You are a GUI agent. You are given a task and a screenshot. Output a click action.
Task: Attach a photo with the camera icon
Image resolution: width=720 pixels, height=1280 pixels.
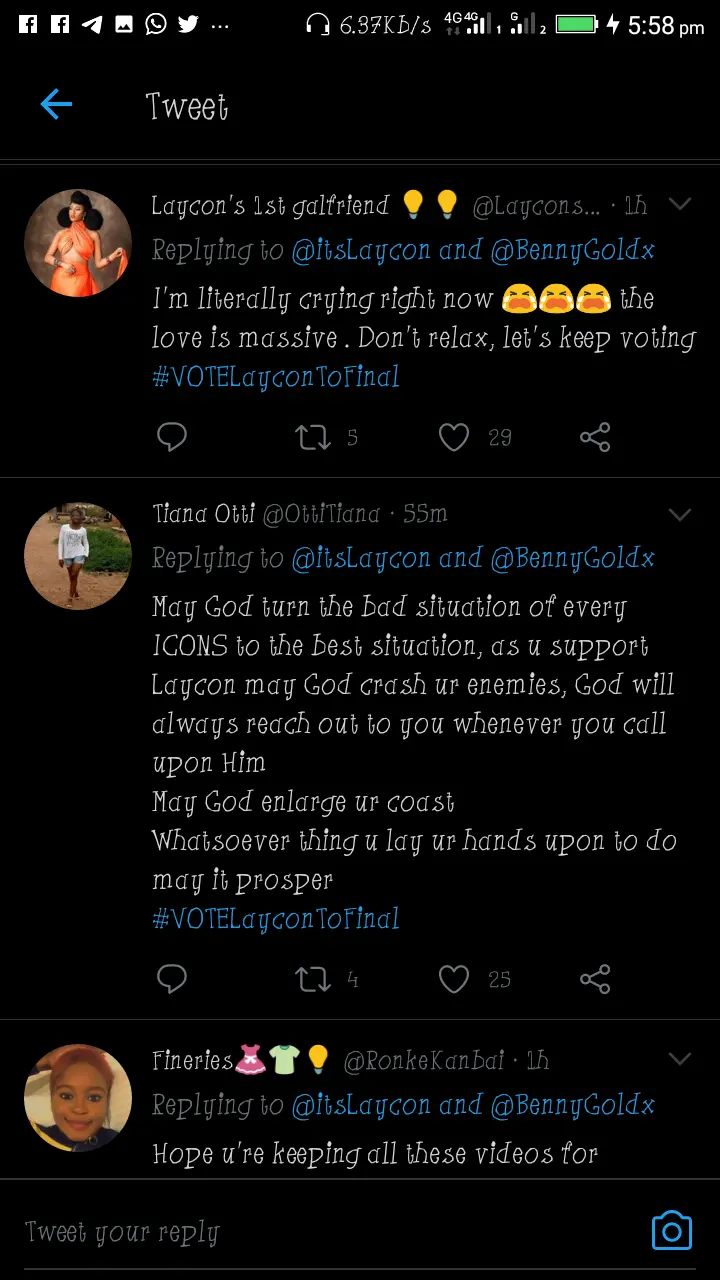click(x=671, y=1231)
